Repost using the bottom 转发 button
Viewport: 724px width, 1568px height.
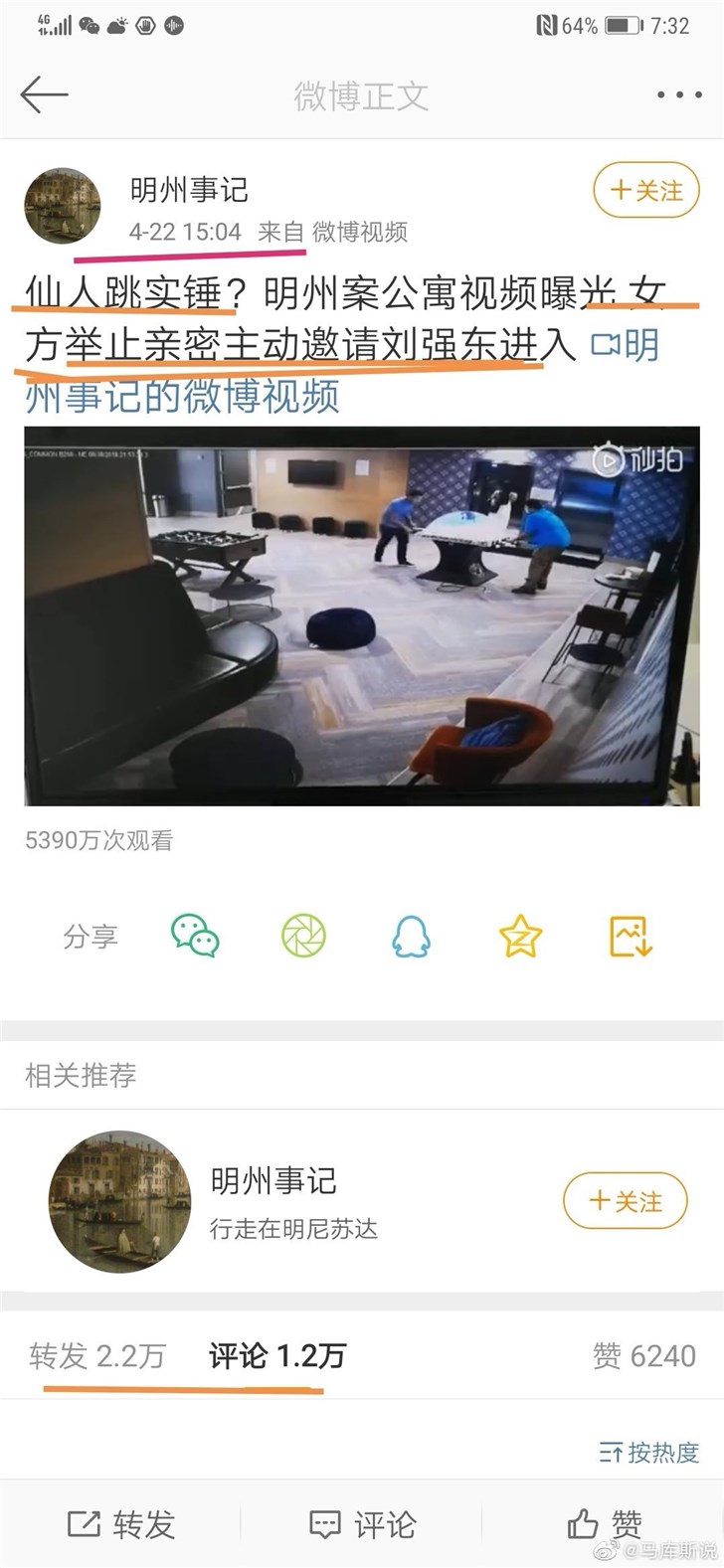(120, 1524)
